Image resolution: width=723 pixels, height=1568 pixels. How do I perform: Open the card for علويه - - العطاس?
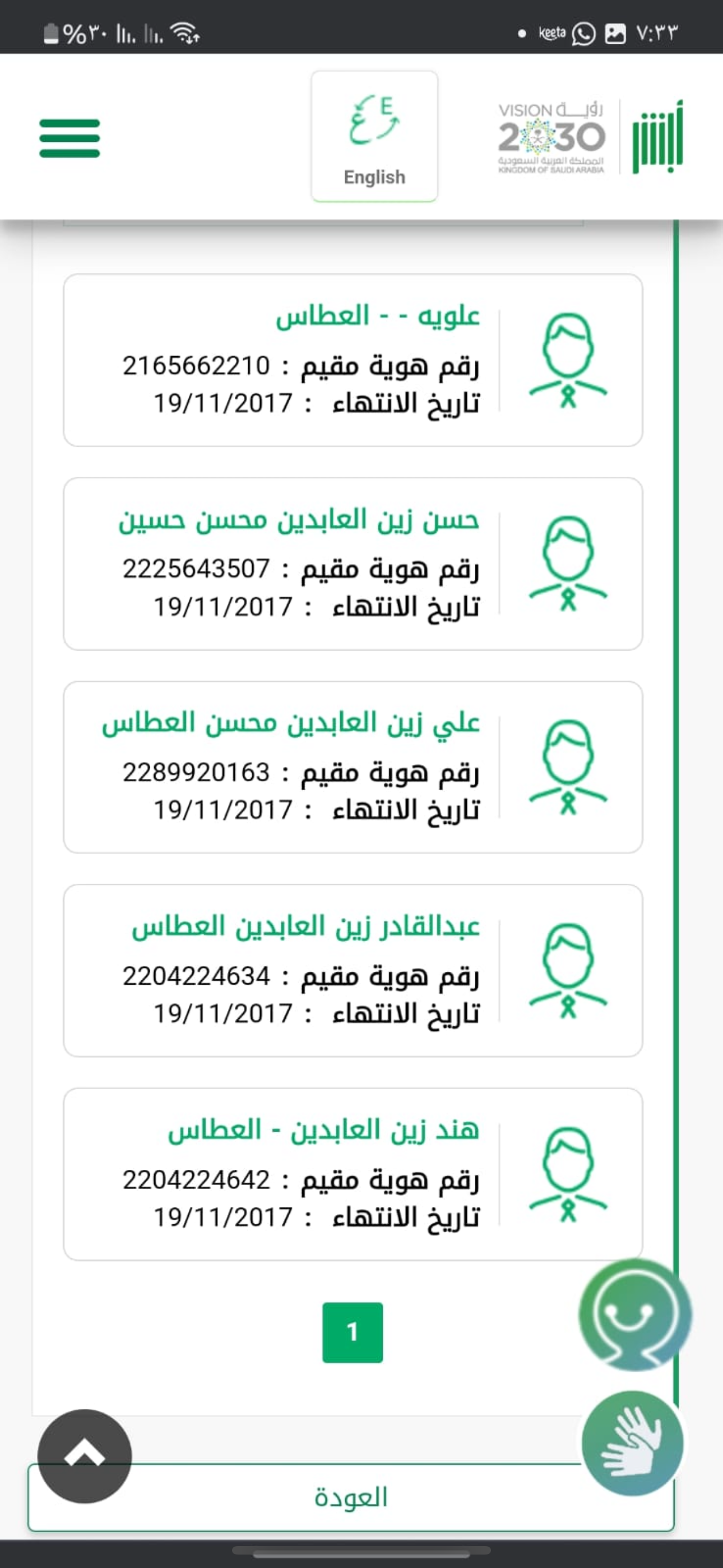(353, 359)
